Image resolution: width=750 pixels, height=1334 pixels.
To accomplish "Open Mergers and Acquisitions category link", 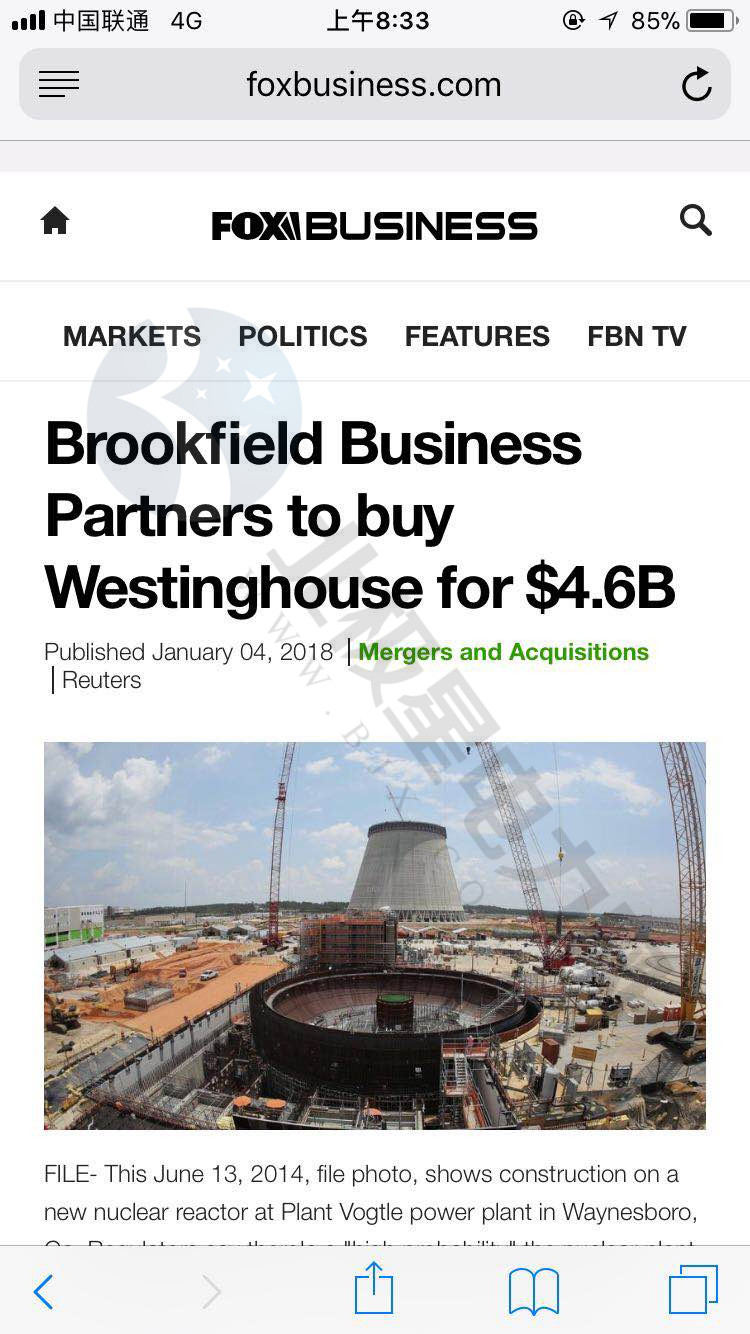I will coord(503,652).
